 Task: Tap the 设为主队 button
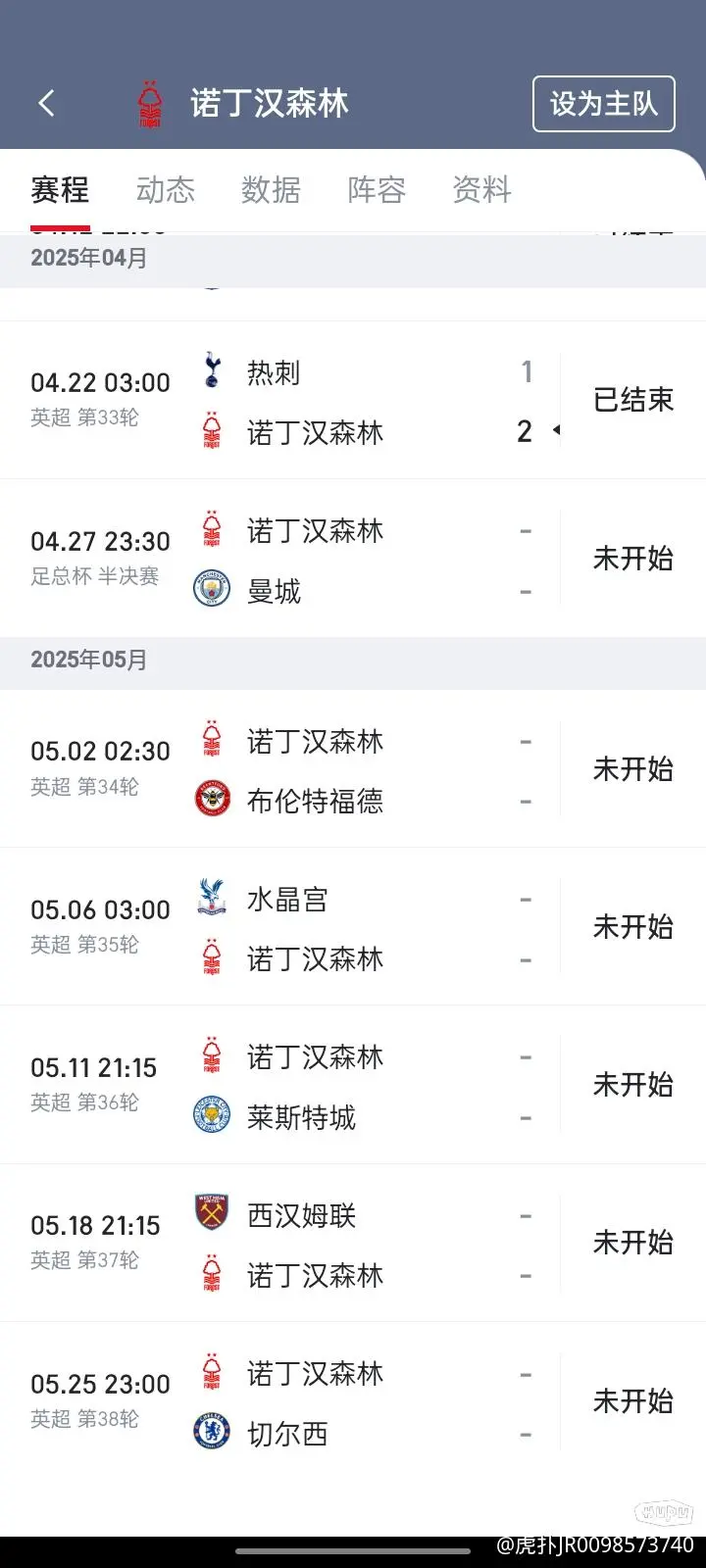pyautogui.click(x=603, y=104)
